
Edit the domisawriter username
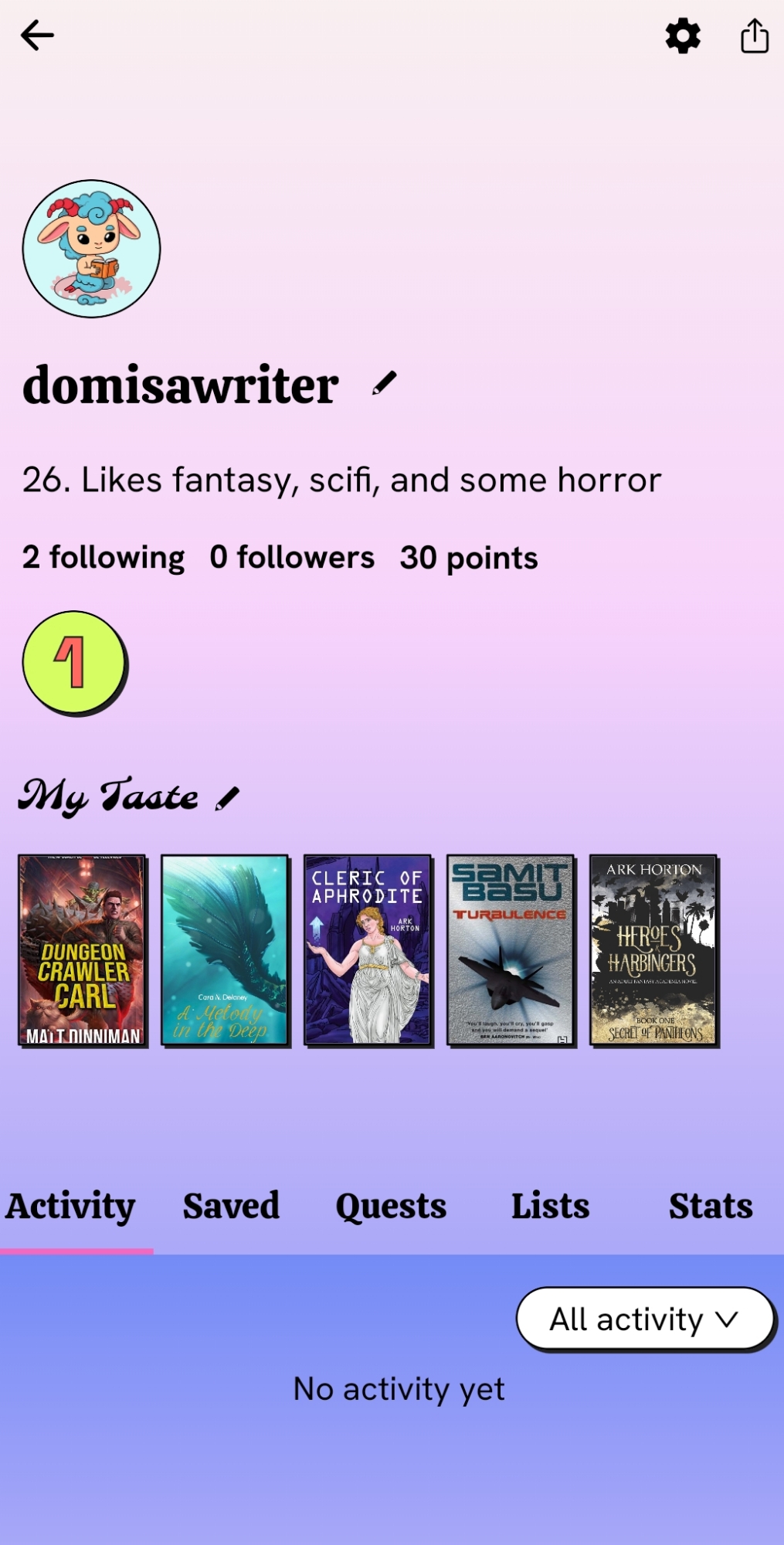click(x=384, y=383)
